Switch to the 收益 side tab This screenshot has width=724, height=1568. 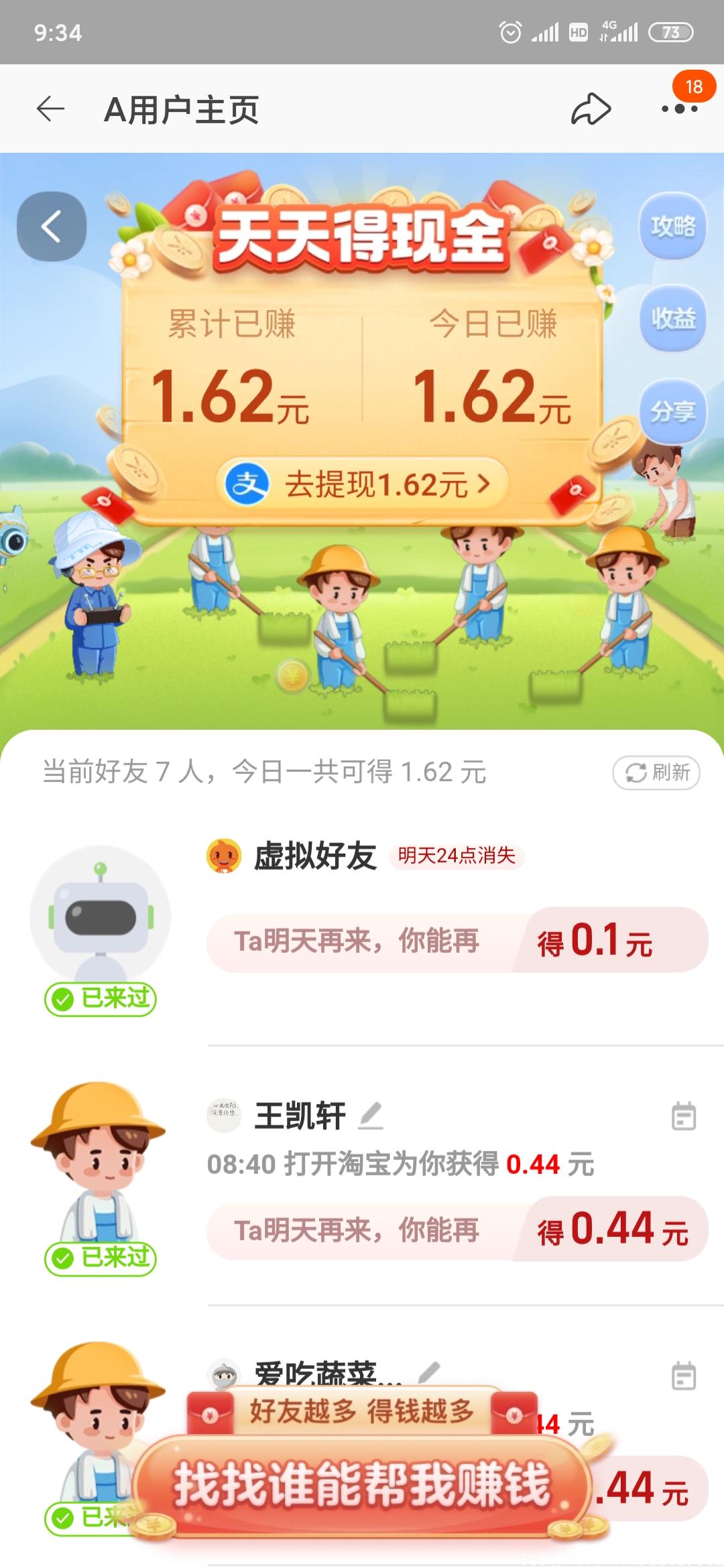click(674, 320)
